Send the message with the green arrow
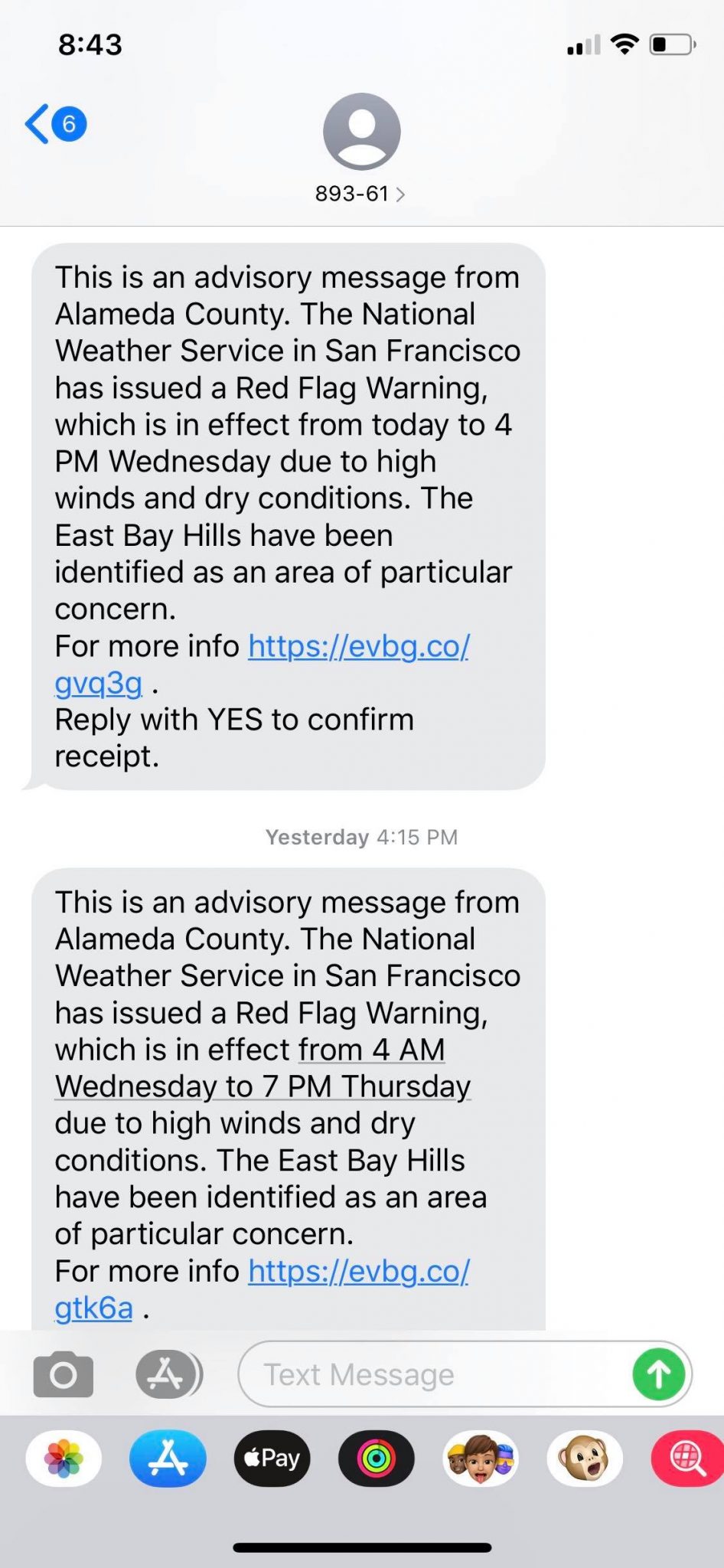The width and height of the screenshot is (724, 1568). (x=658, y=1375)
